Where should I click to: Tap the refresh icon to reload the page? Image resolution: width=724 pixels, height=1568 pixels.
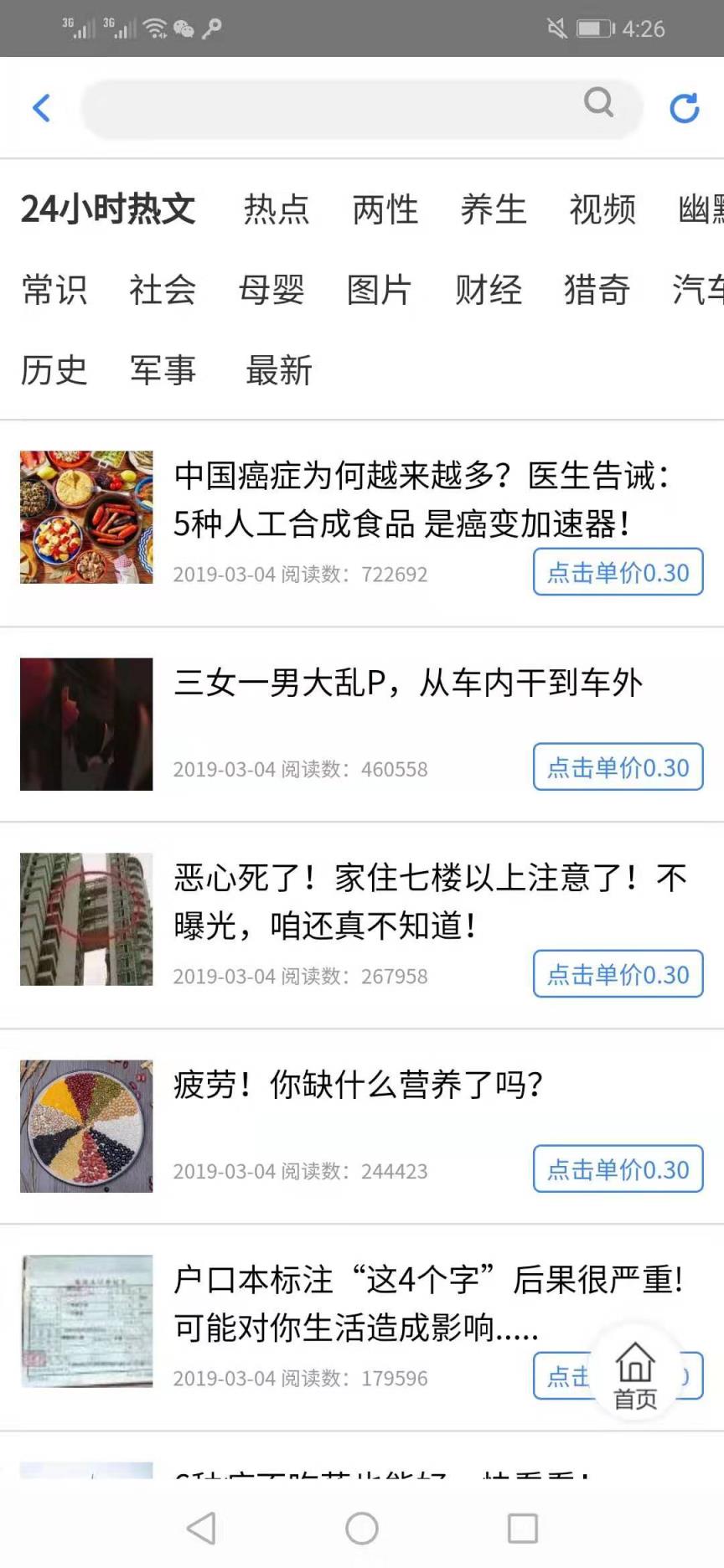684,106
